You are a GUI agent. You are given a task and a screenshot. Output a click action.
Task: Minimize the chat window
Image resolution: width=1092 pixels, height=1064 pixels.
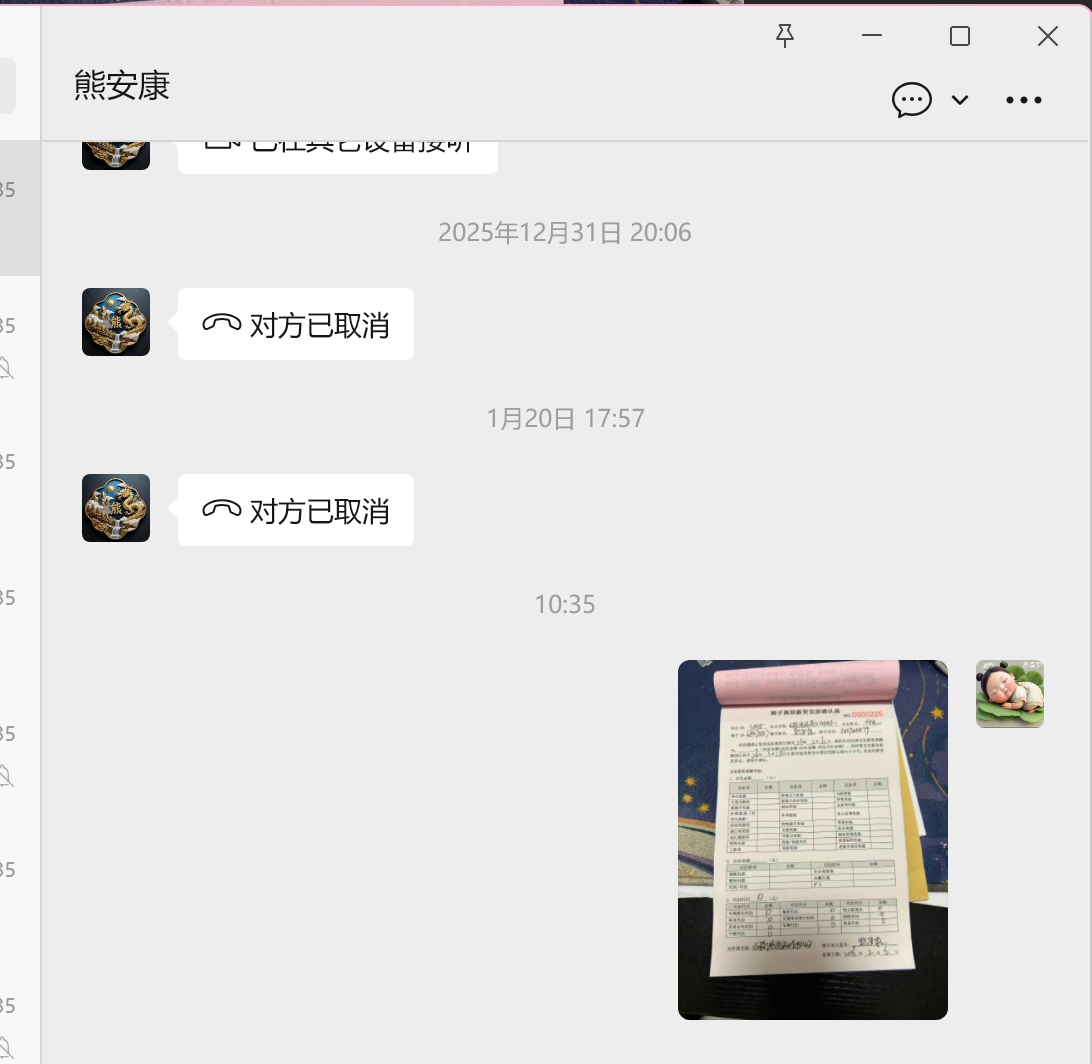tap(872, 36)
